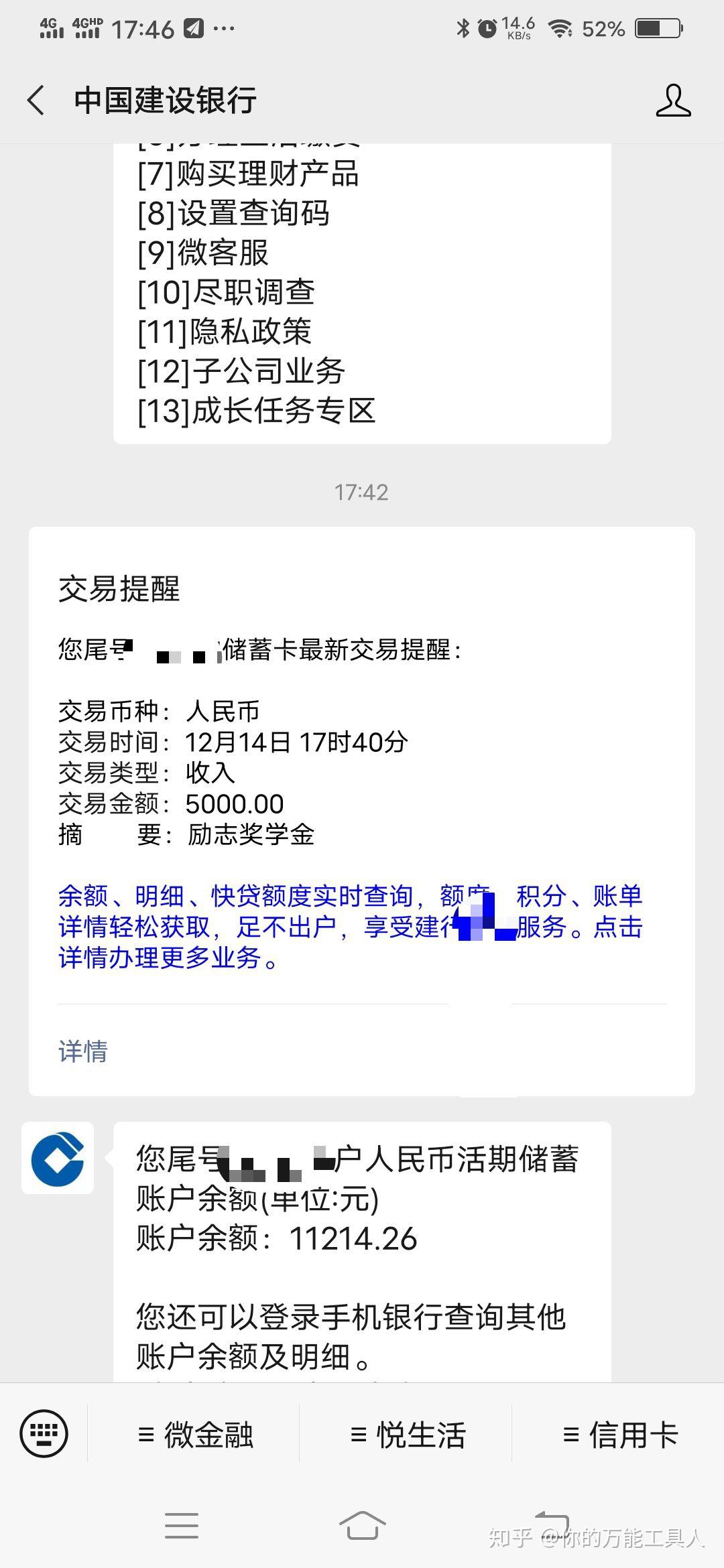724x1568 pixels.
Task: Expand the 微金融 menu
Action: point(194,1435)
